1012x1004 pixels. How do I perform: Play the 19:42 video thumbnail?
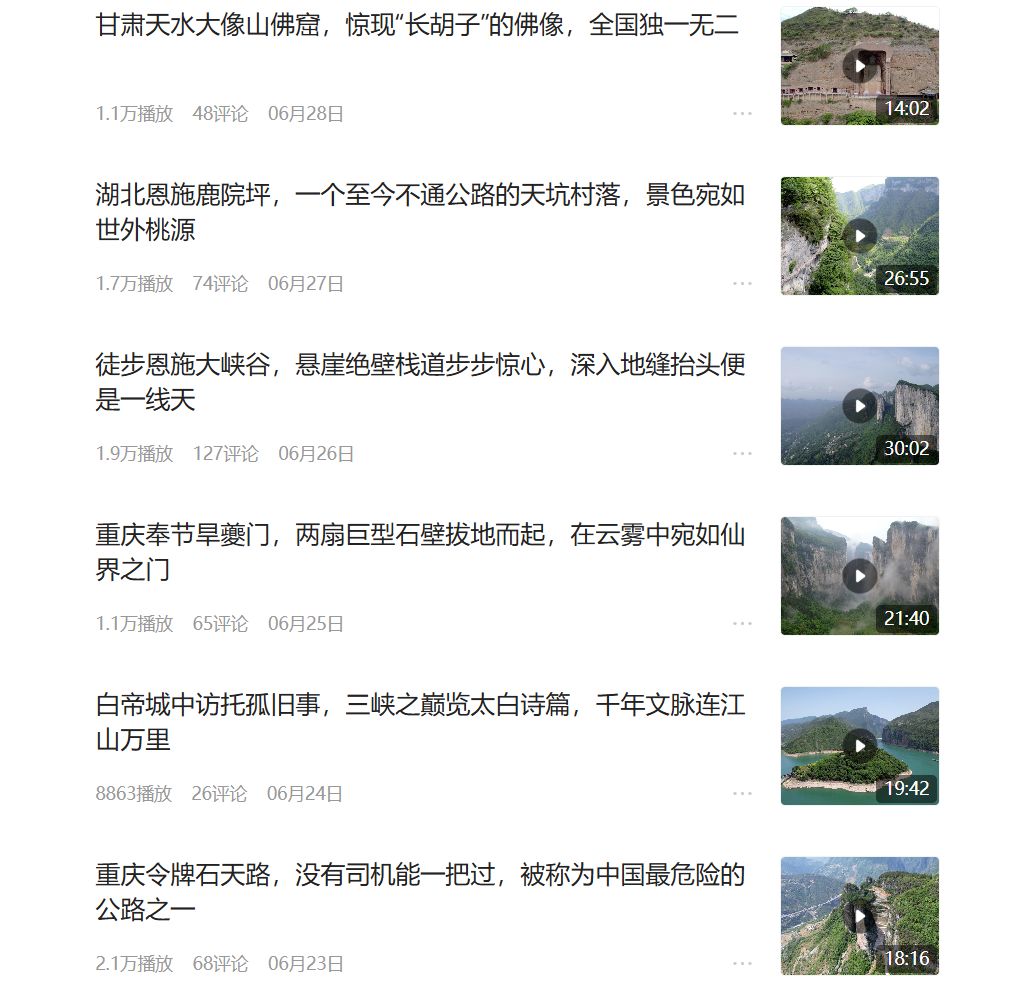pyautogui.click(x=859, y=746)
